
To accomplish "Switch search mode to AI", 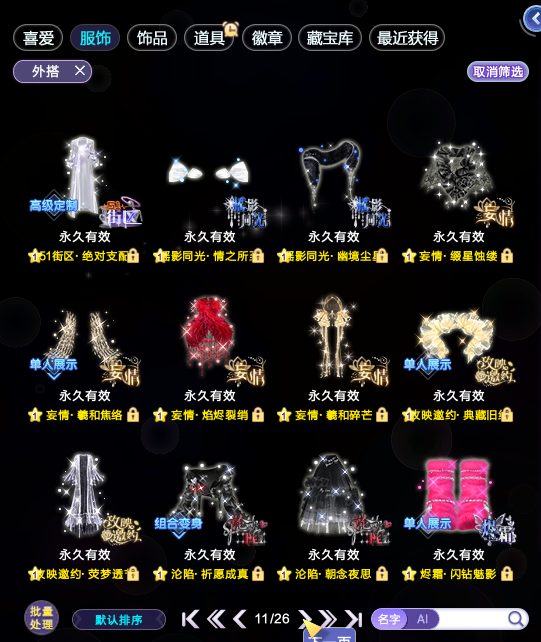I will pos(423,619).
